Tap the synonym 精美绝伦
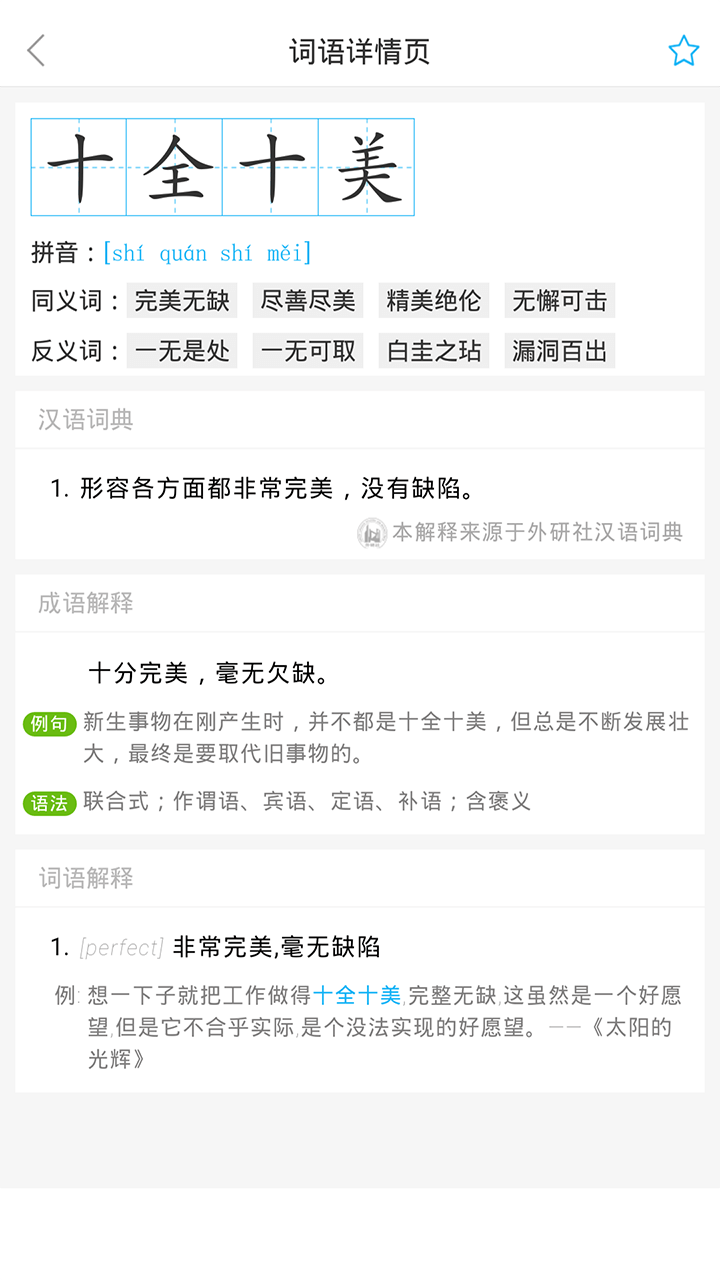720x1280 pixels. 432,300
